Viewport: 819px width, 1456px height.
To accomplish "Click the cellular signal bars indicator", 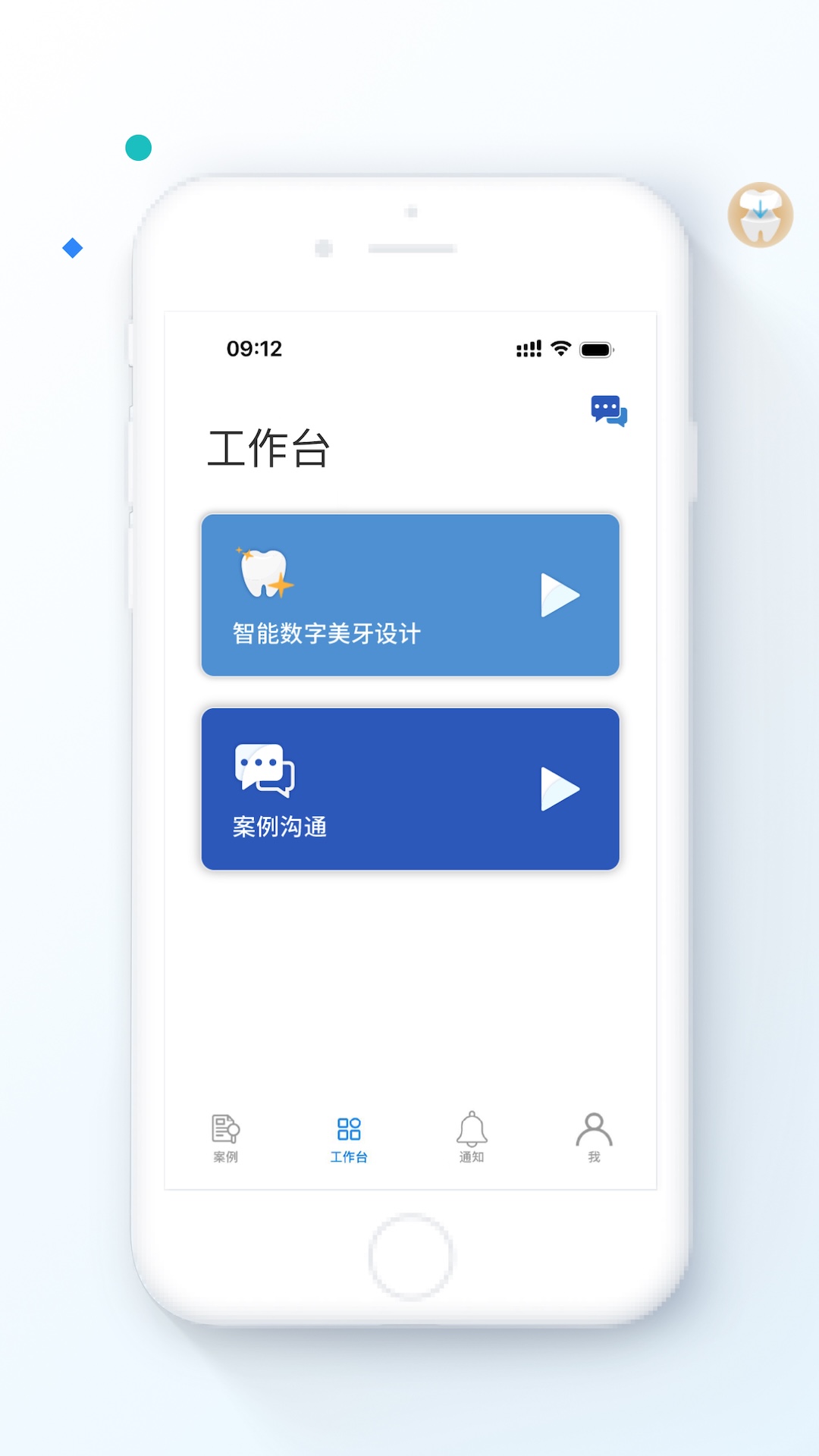I will coord(530,348).
